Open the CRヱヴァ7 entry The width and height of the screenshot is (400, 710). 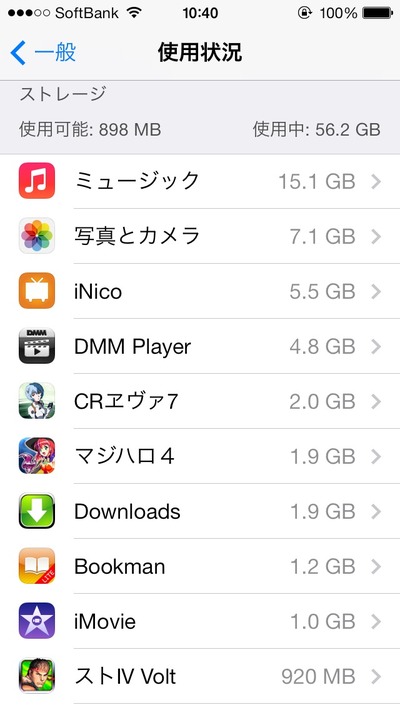pos(200,401)
